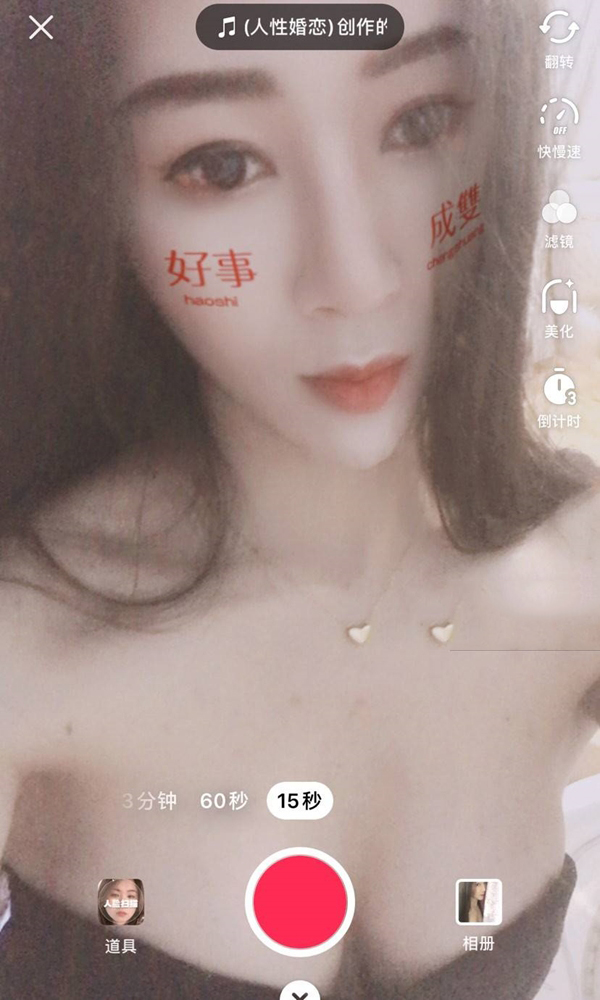
Task: Close the camera recording screen
Action: click(41, 27)
